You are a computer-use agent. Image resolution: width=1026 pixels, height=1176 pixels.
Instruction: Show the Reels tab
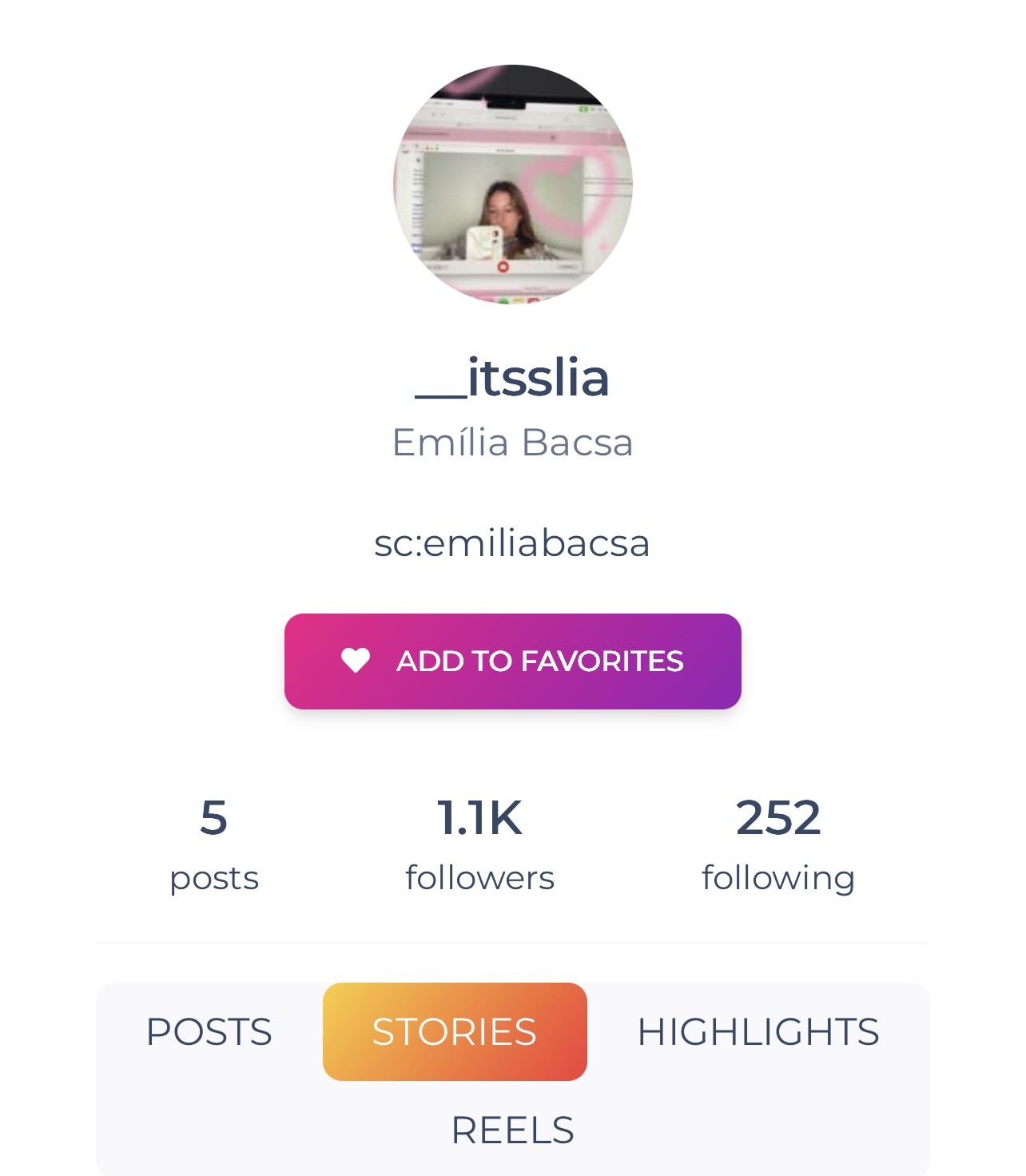tap(512, 1130)
